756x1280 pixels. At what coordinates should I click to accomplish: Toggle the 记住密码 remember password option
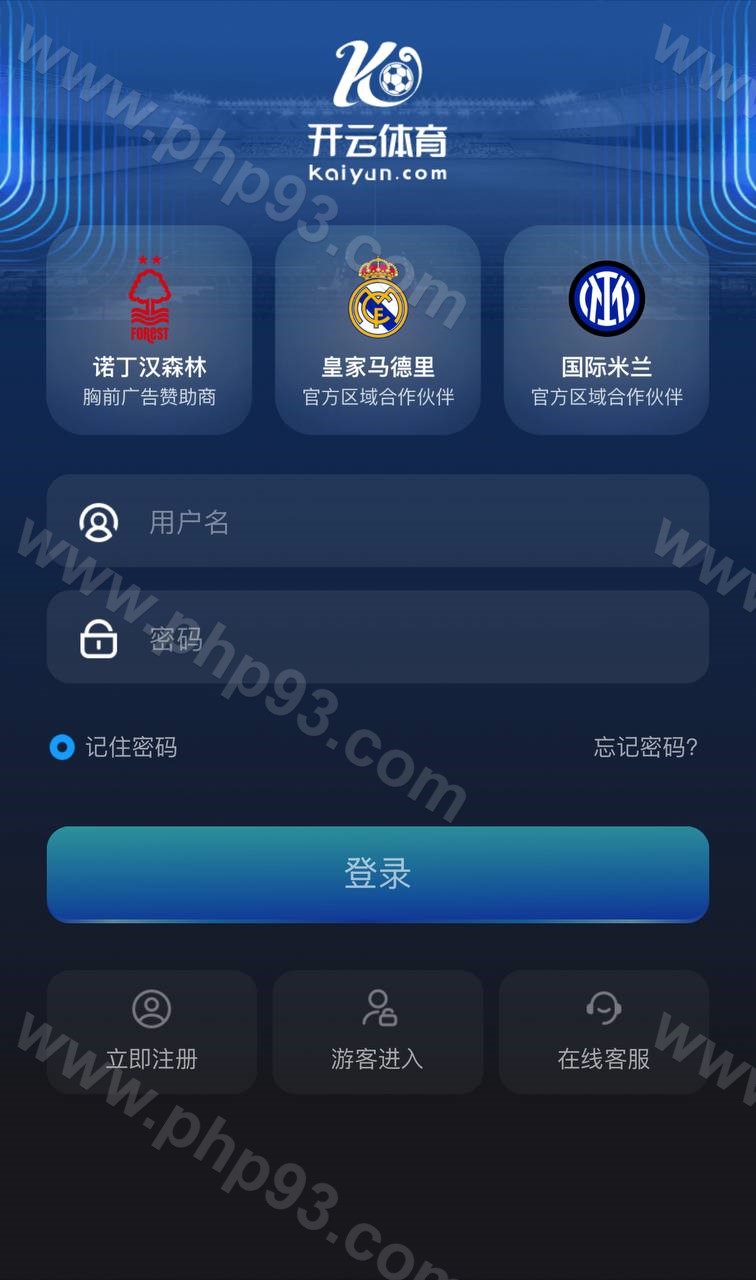pos(62,747)
